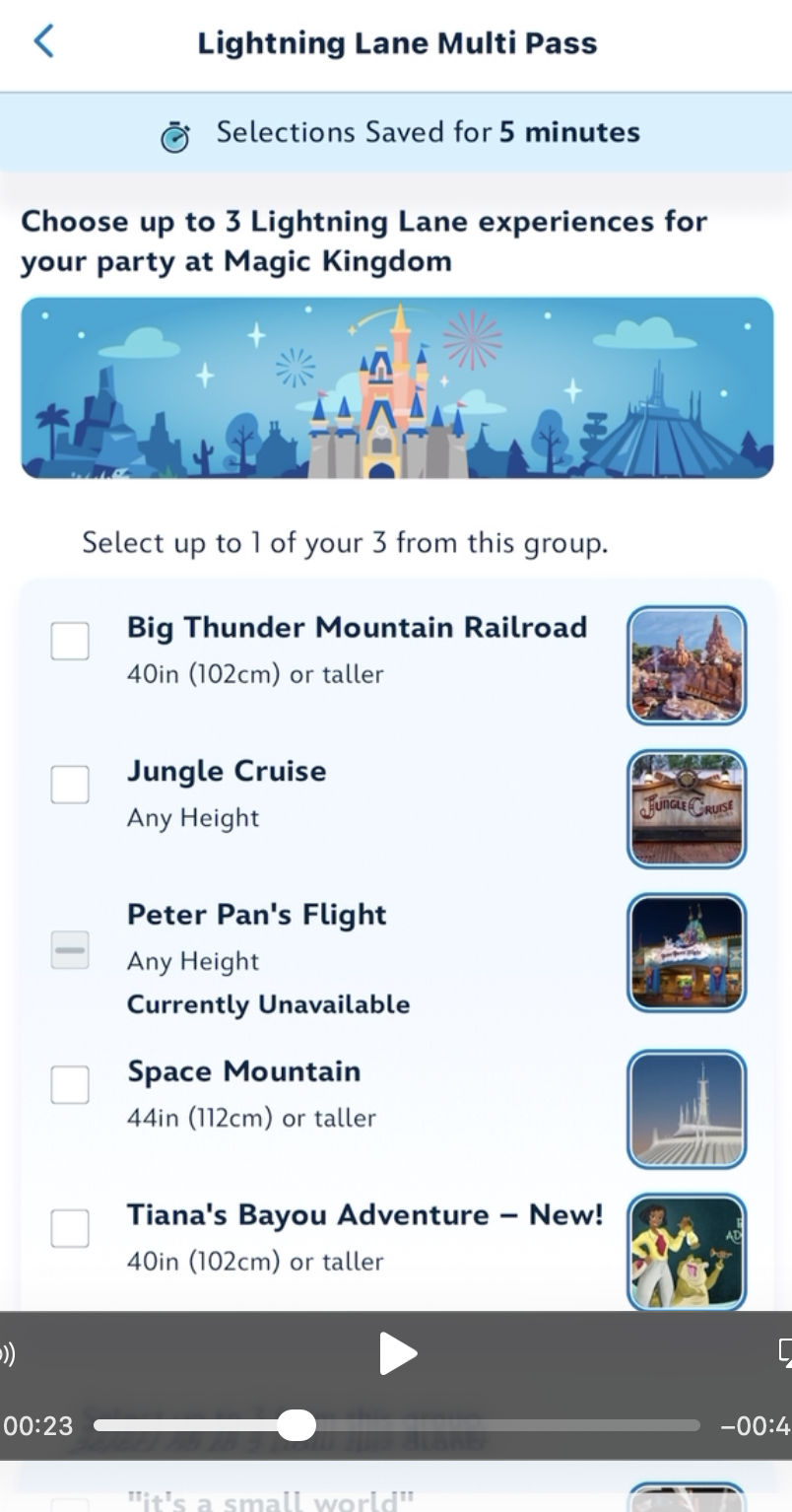This screenshot has height=1512, width=792.
Task: Tap the Space Mountain image tile
Action: 687,1109
